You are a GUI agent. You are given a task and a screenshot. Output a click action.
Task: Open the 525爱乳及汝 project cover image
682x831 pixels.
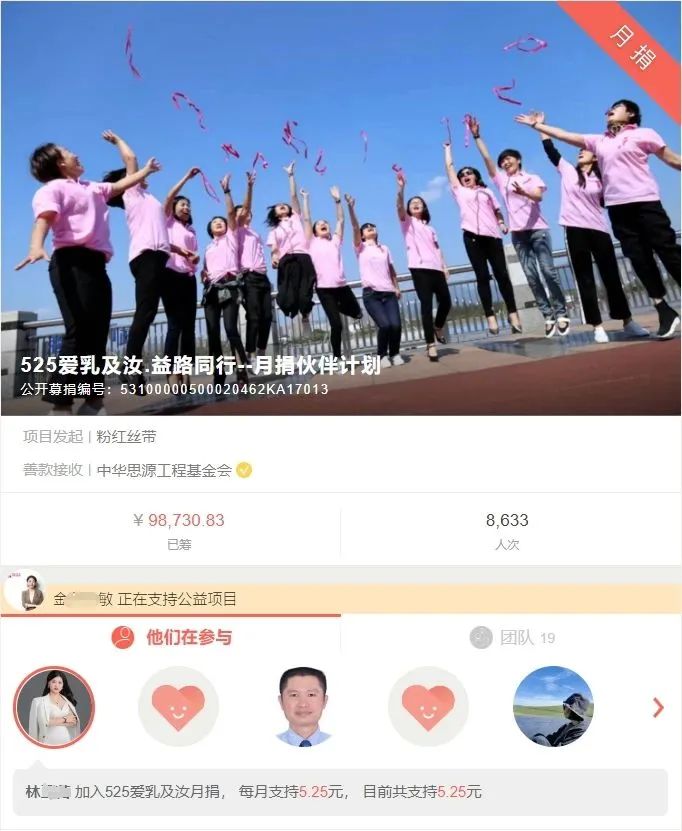pyautogui.click(x=340, y=200)
